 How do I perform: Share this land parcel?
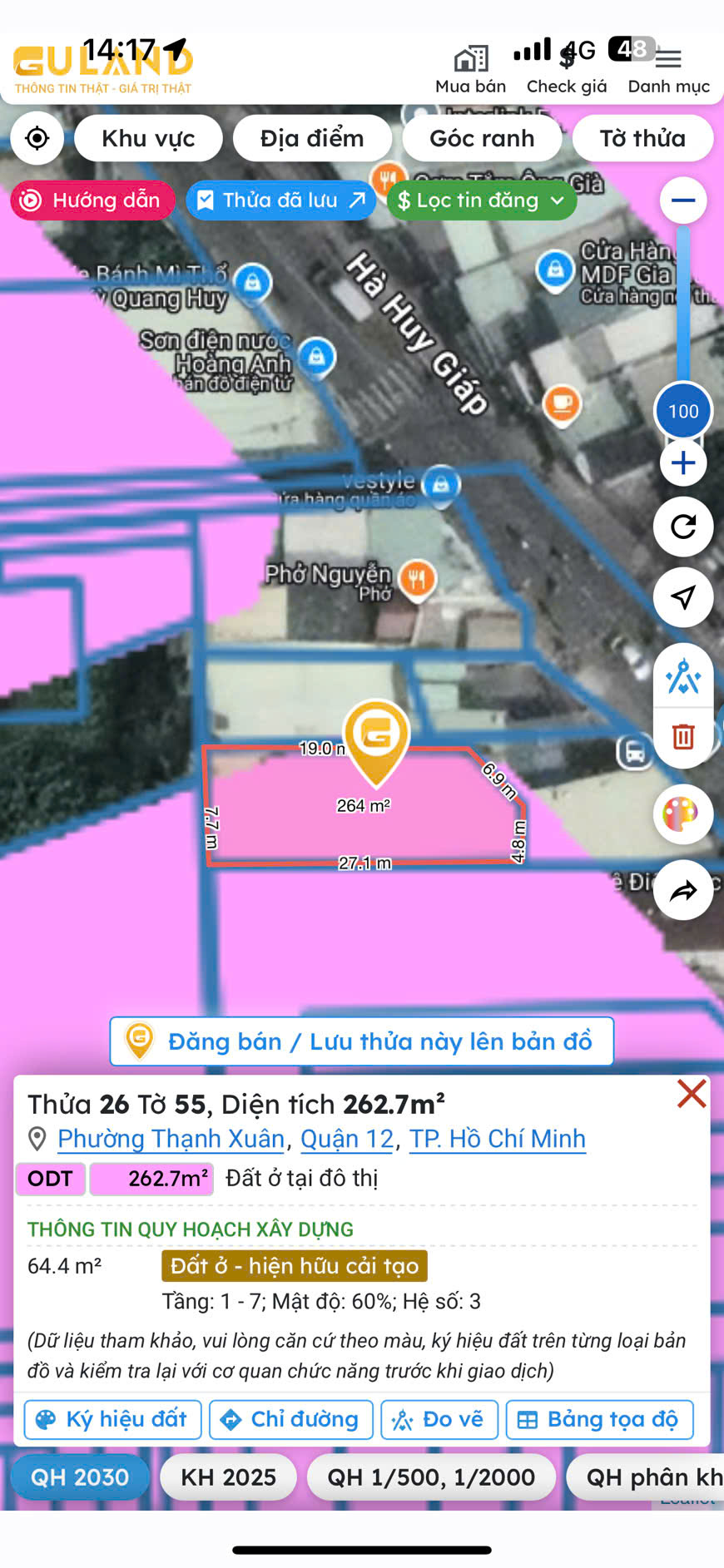683,891
